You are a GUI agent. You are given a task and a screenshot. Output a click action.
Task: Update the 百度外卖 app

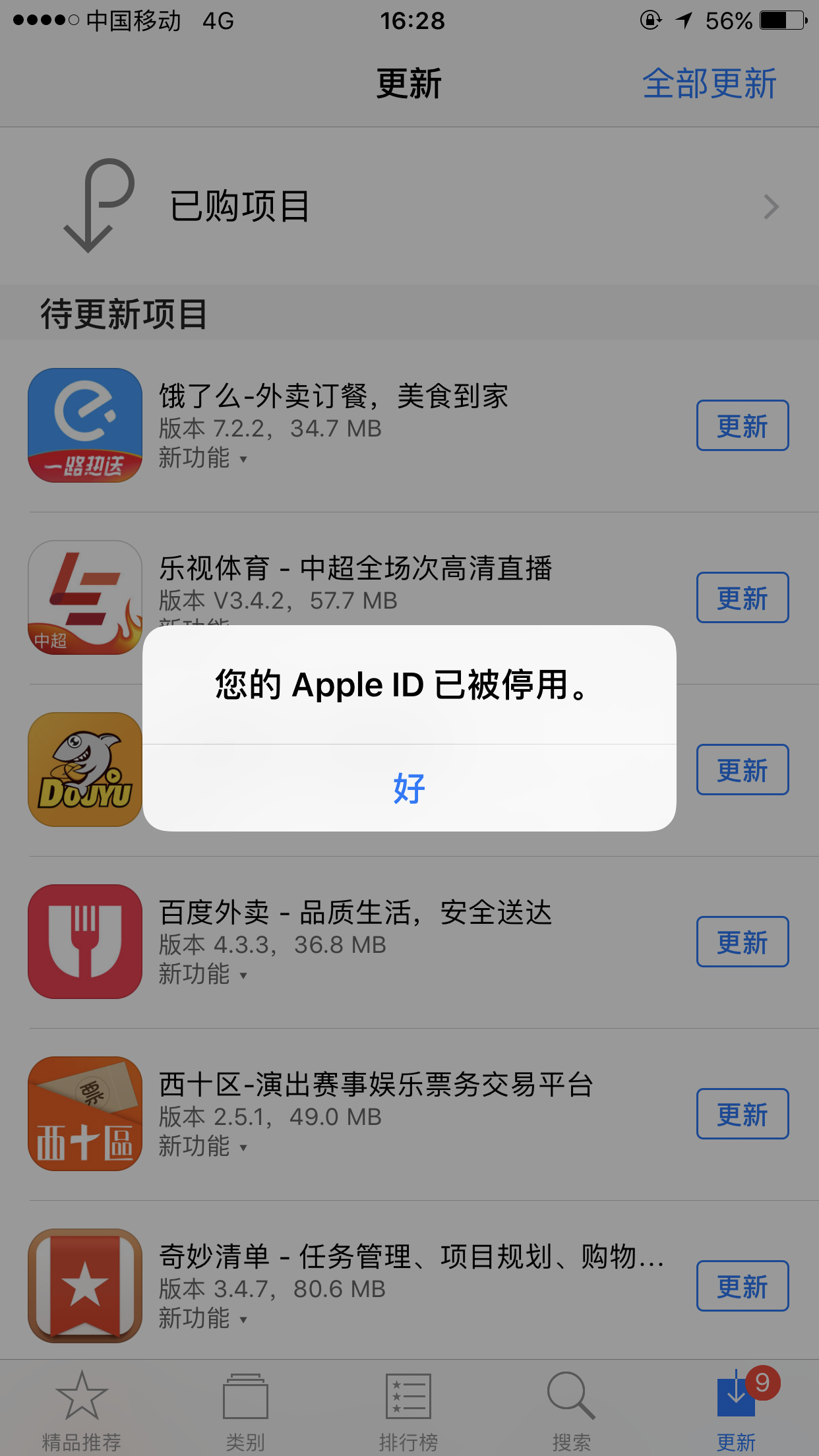click(x=742, y=942)
